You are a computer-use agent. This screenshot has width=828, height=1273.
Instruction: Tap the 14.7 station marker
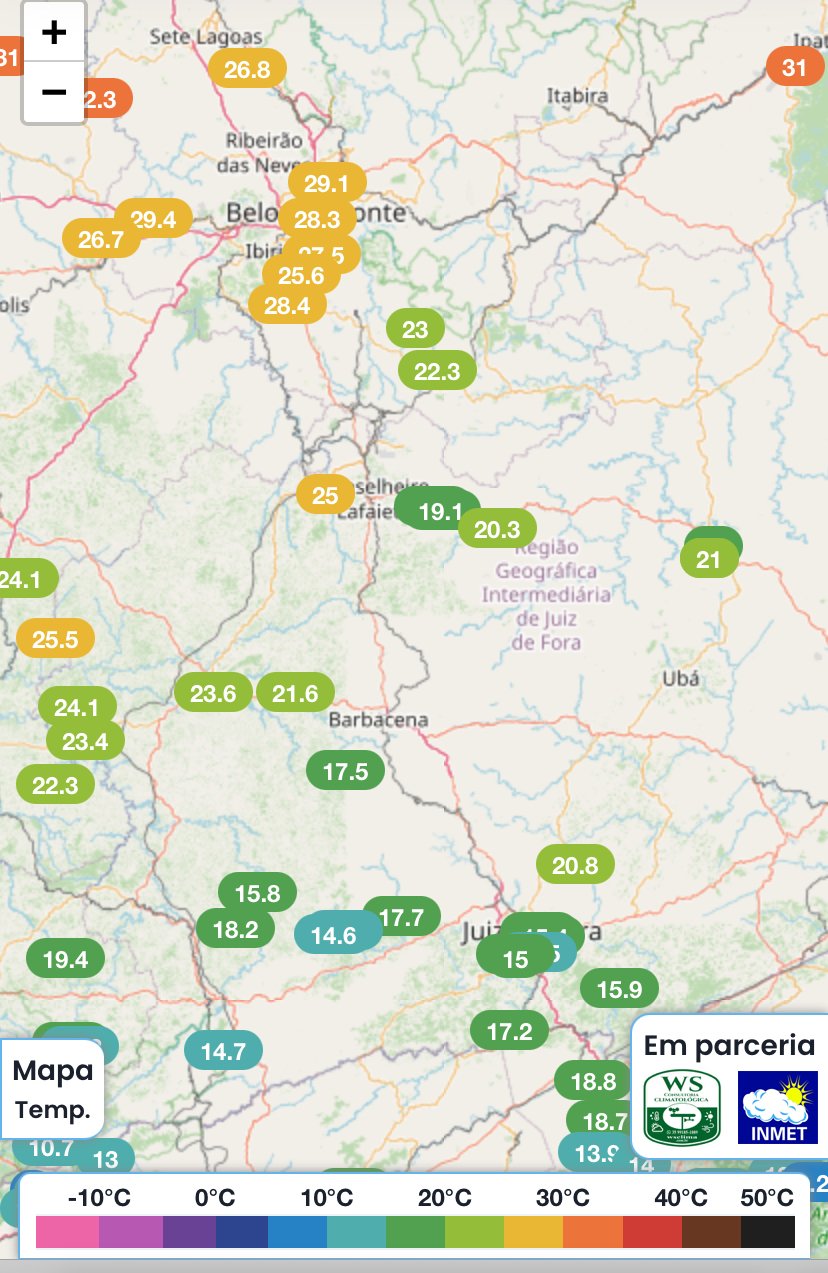coord(223,1051)
